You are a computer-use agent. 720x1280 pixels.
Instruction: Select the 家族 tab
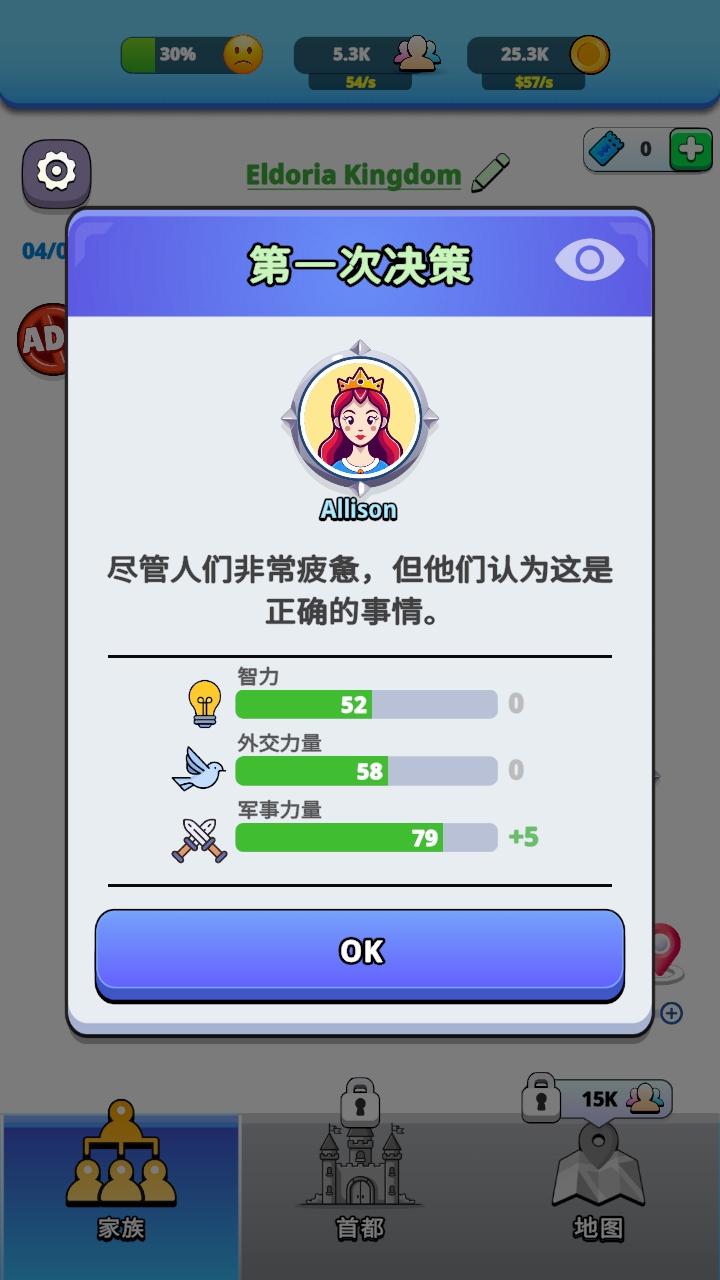point(120,1185)
